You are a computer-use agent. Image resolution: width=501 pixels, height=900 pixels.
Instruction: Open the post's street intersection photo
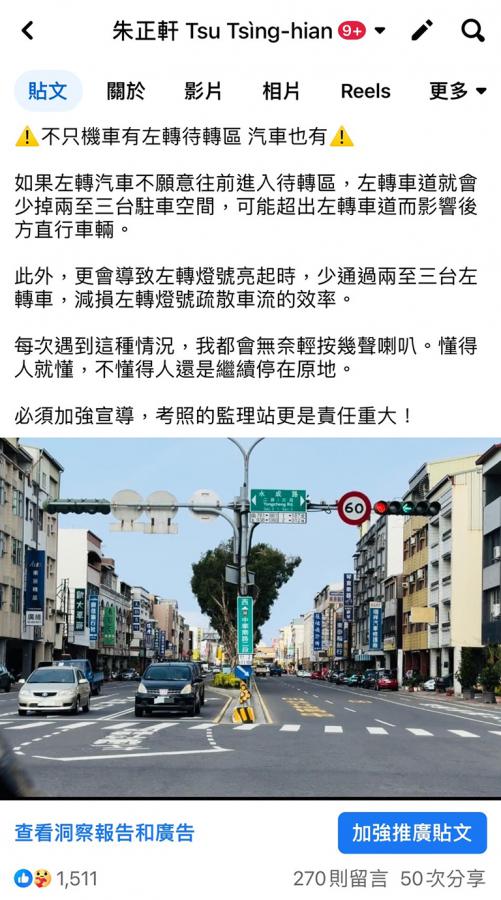tap(250, 618)
